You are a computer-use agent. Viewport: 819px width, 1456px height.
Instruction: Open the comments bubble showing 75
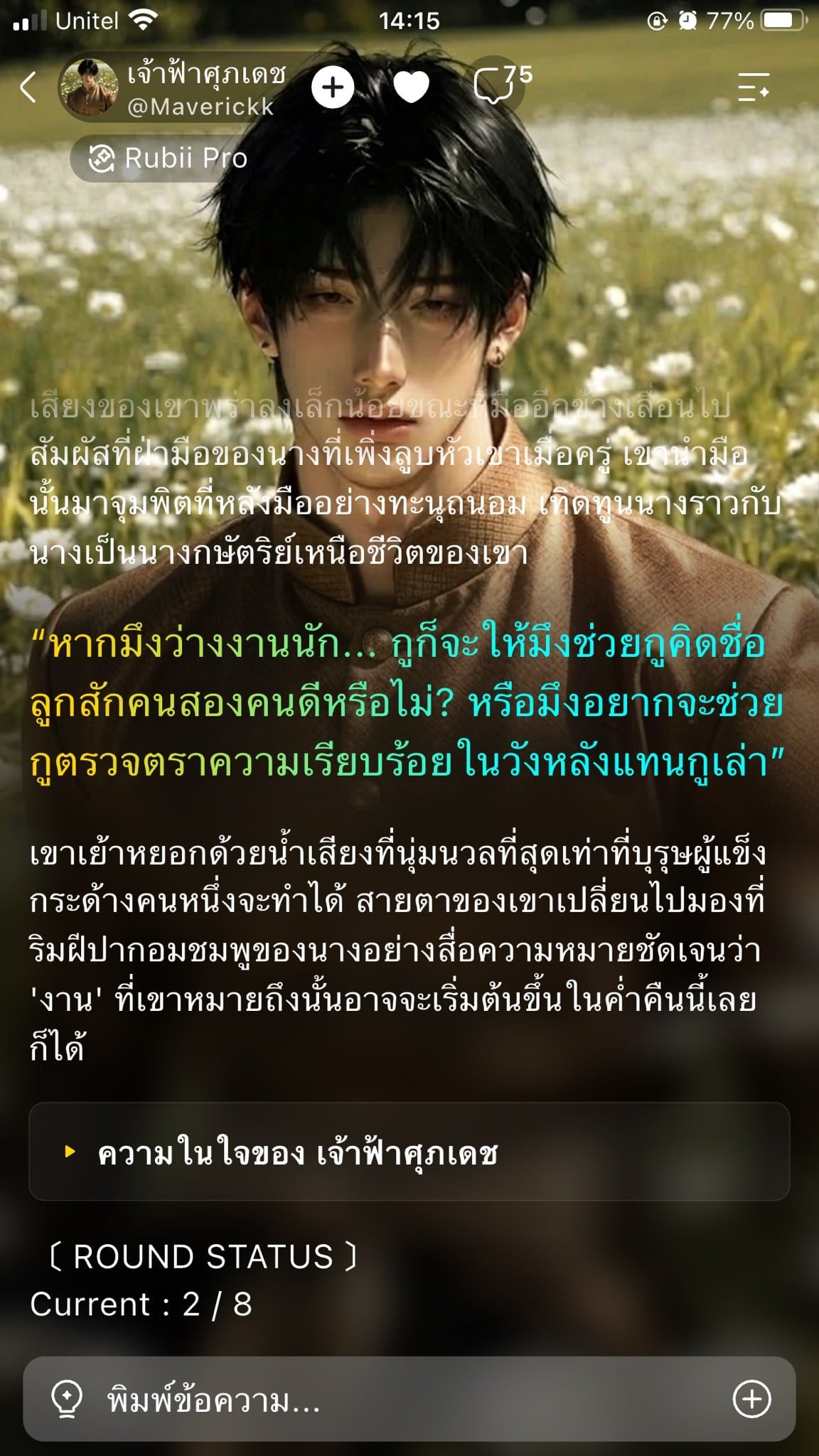[502, 85]
